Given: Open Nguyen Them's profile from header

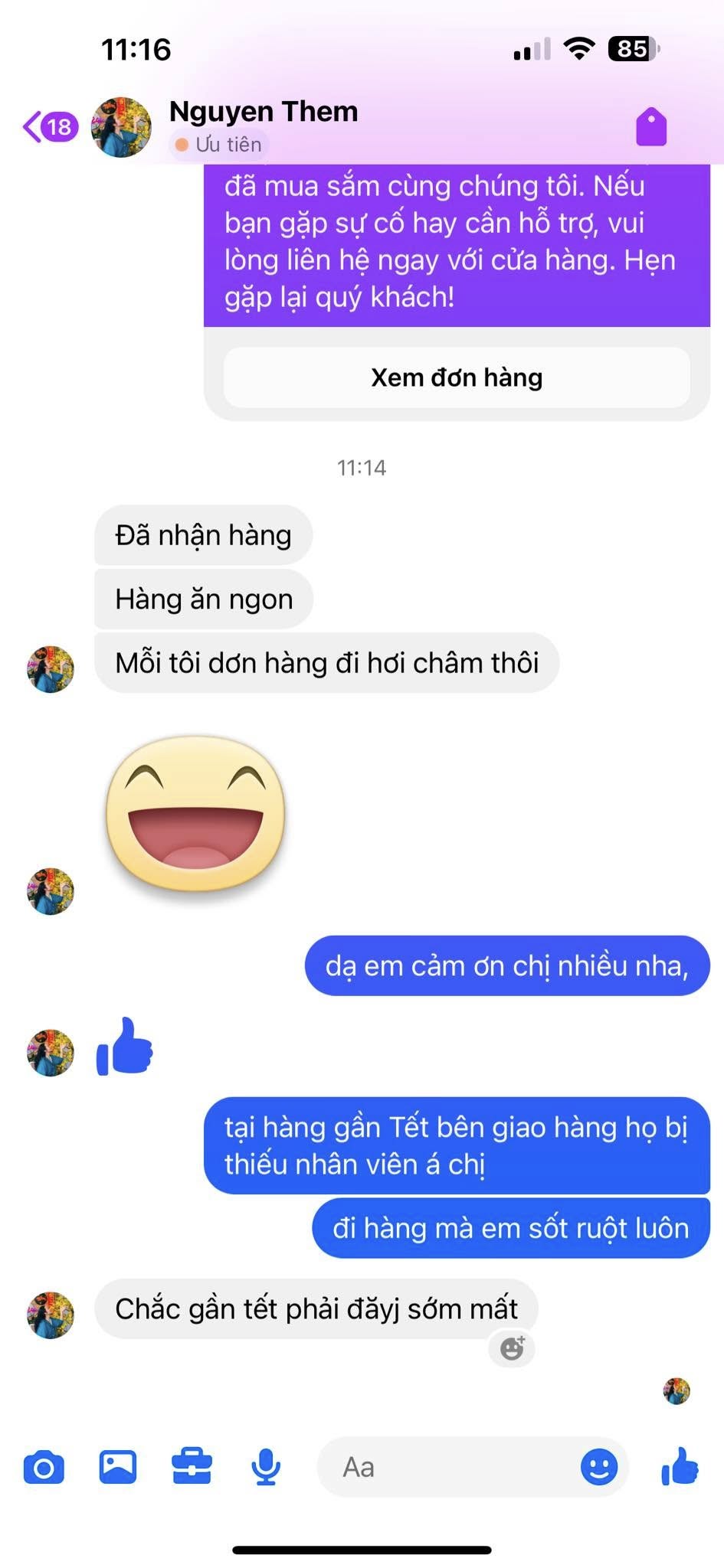Looking at the screenshot, I should (262, 112).
